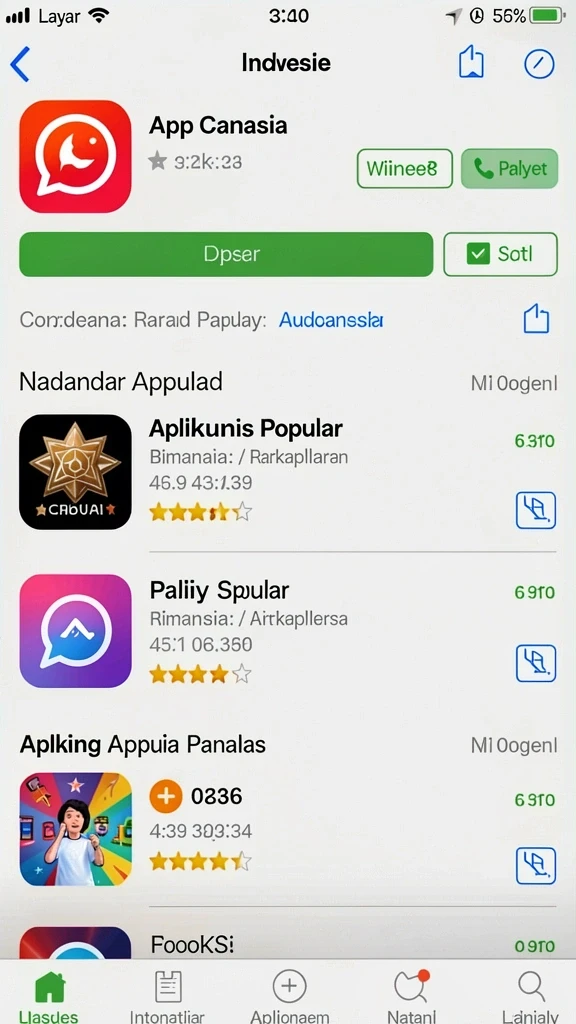Viewport: 576px width, 1024px height.
Task: Open the Aplikunis Popular app row
Action: click(288, 472)
